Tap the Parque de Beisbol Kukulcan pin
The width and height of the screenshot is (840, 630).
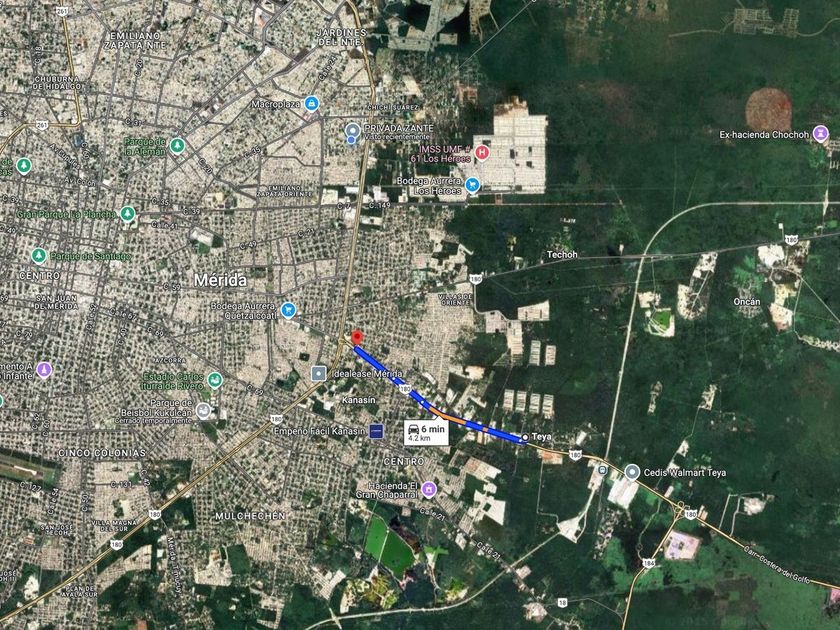point(204,409)
